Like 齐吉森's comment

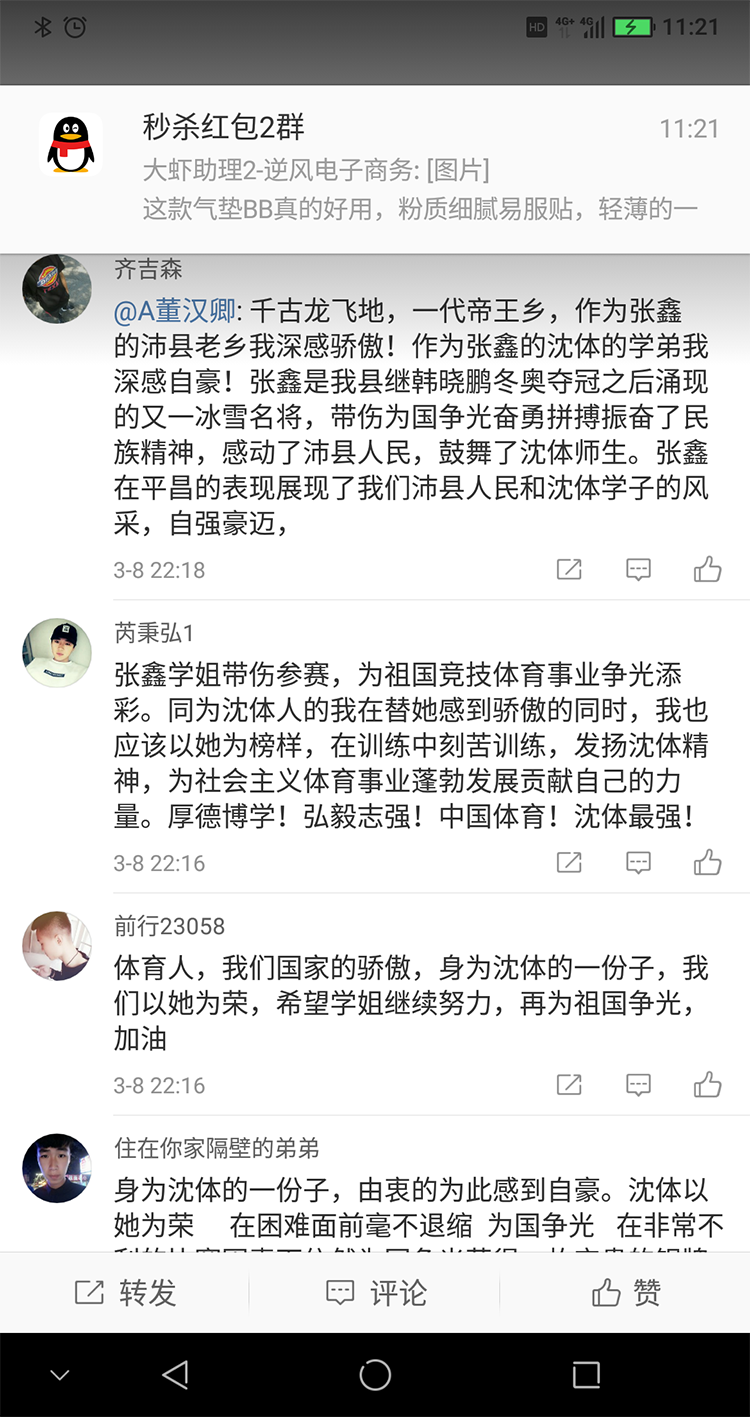click(707, 570)
